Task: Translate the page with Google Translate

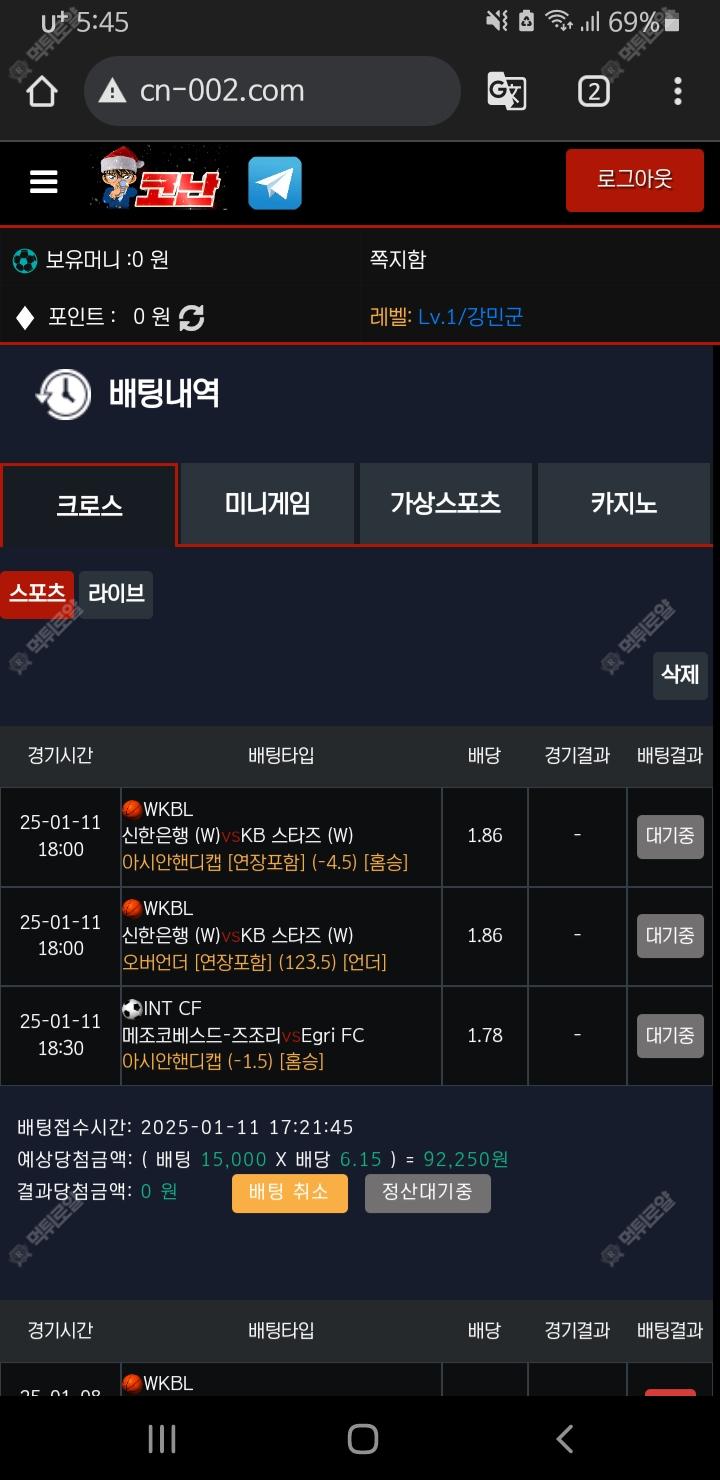Action: point(507,92)
